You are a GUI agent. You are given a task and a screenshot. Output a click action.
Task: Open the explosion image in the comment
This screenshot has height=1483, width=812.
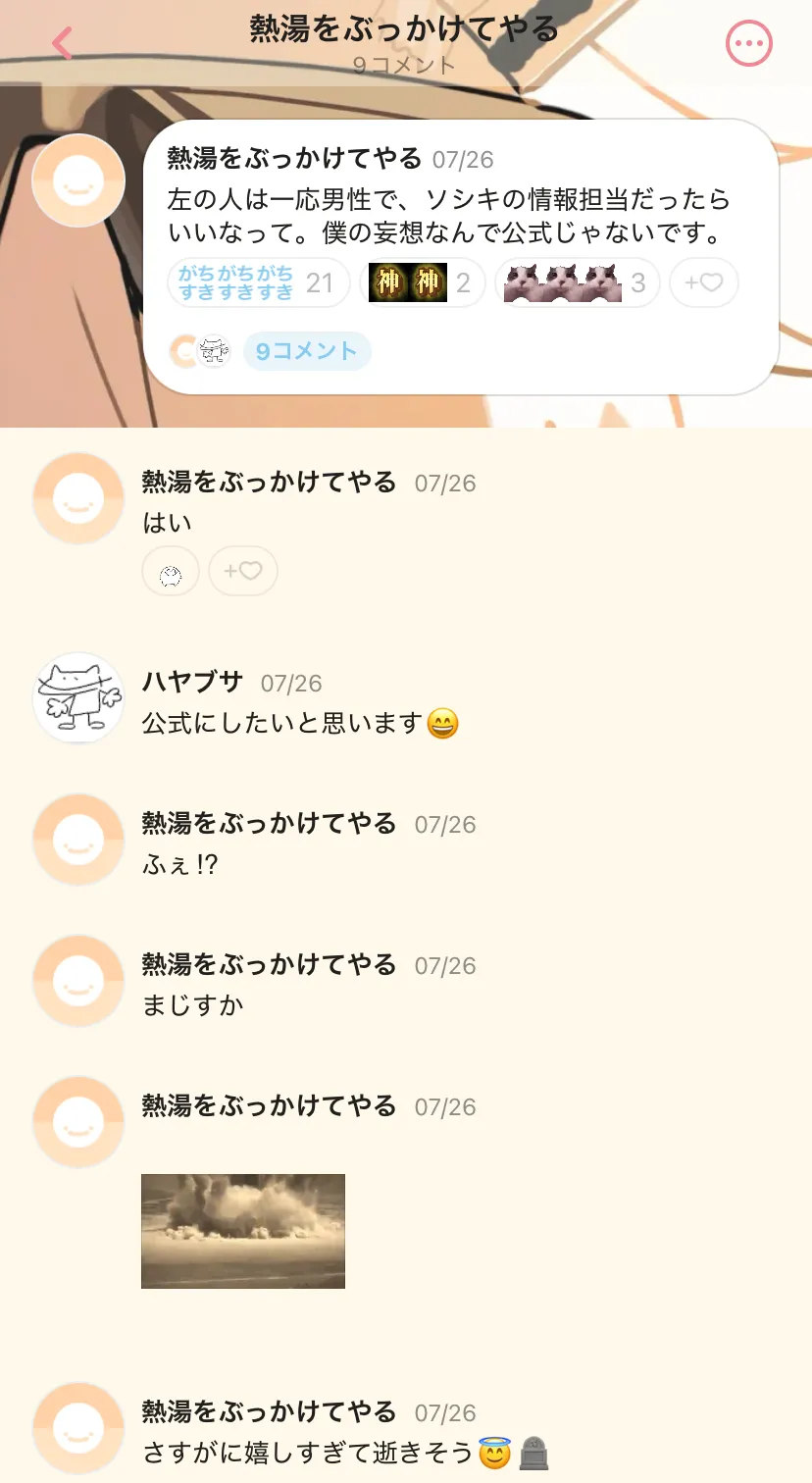(243, 1231)
